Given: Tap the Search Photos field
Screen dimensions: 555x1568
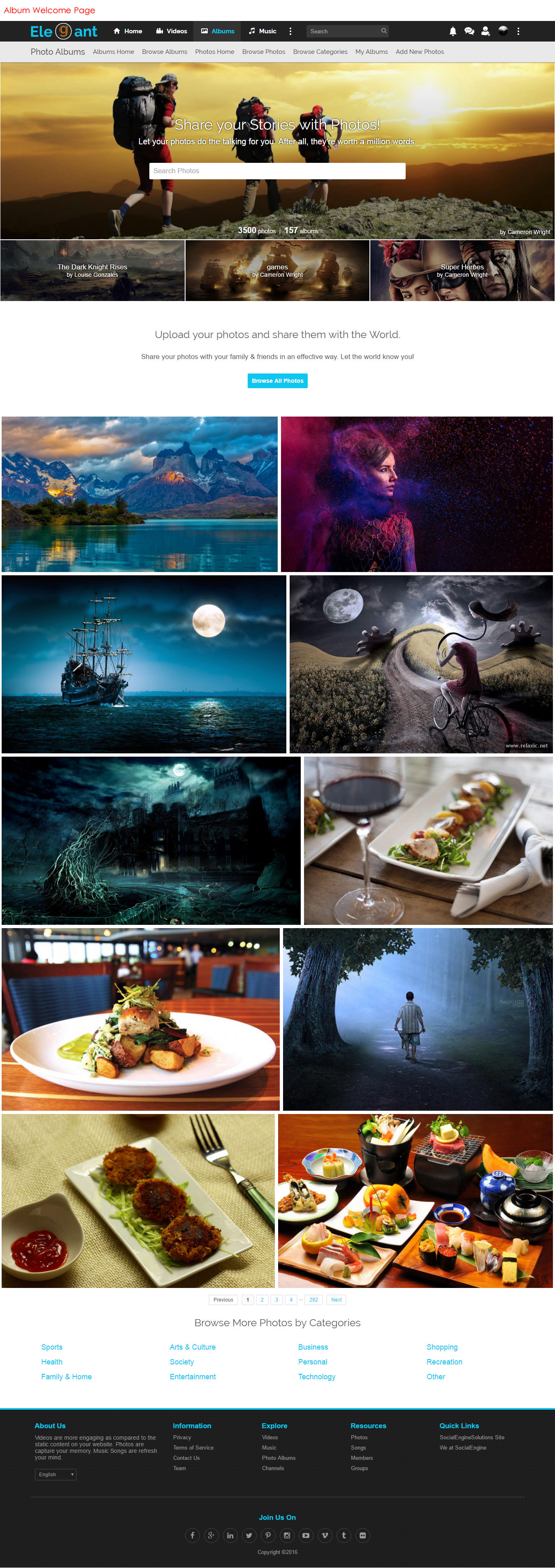Looking at the screenshot, I should click(x=277, y=171).
